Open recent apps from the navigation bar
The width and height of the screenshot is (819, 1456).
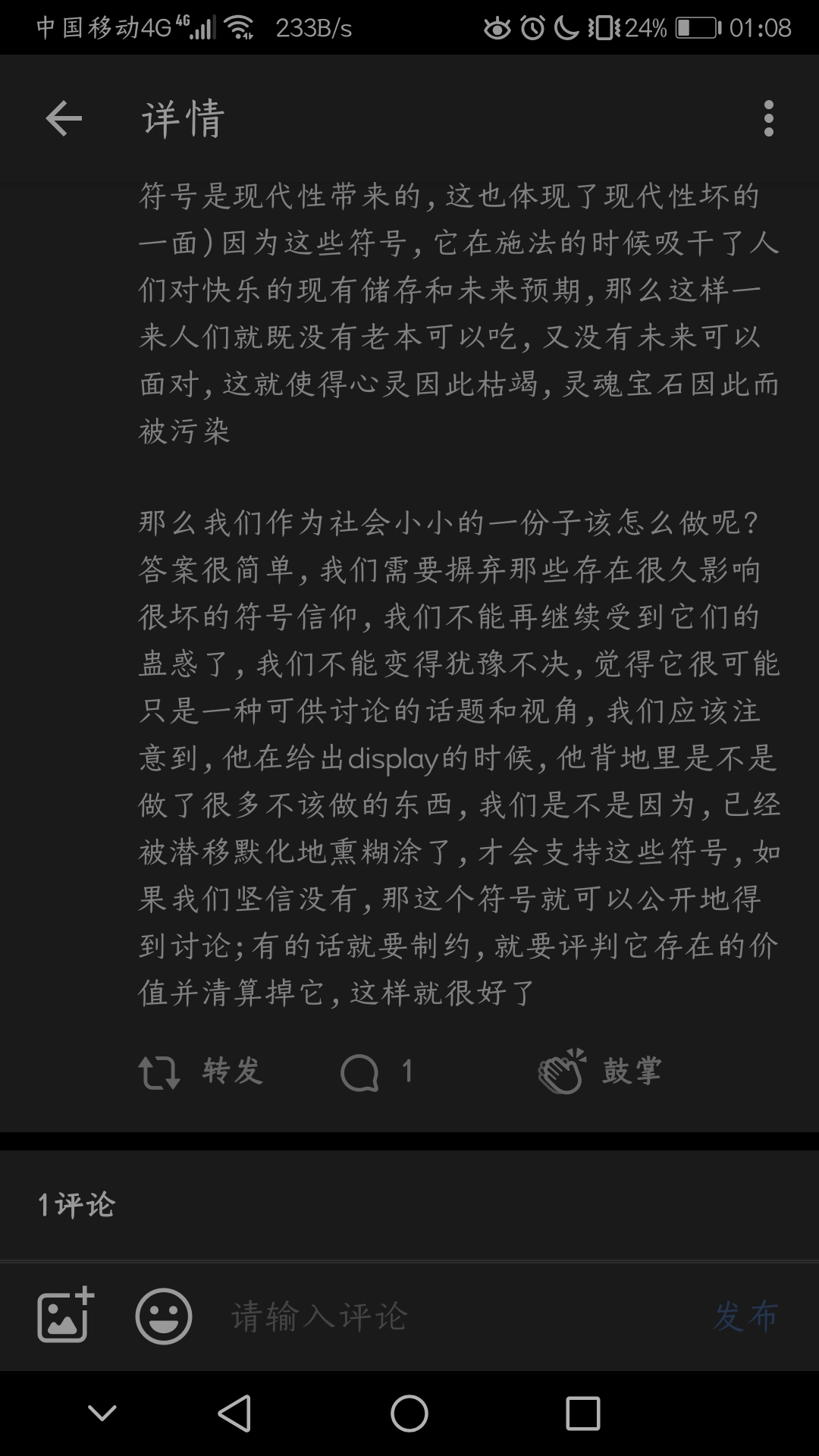point(582,1414)
